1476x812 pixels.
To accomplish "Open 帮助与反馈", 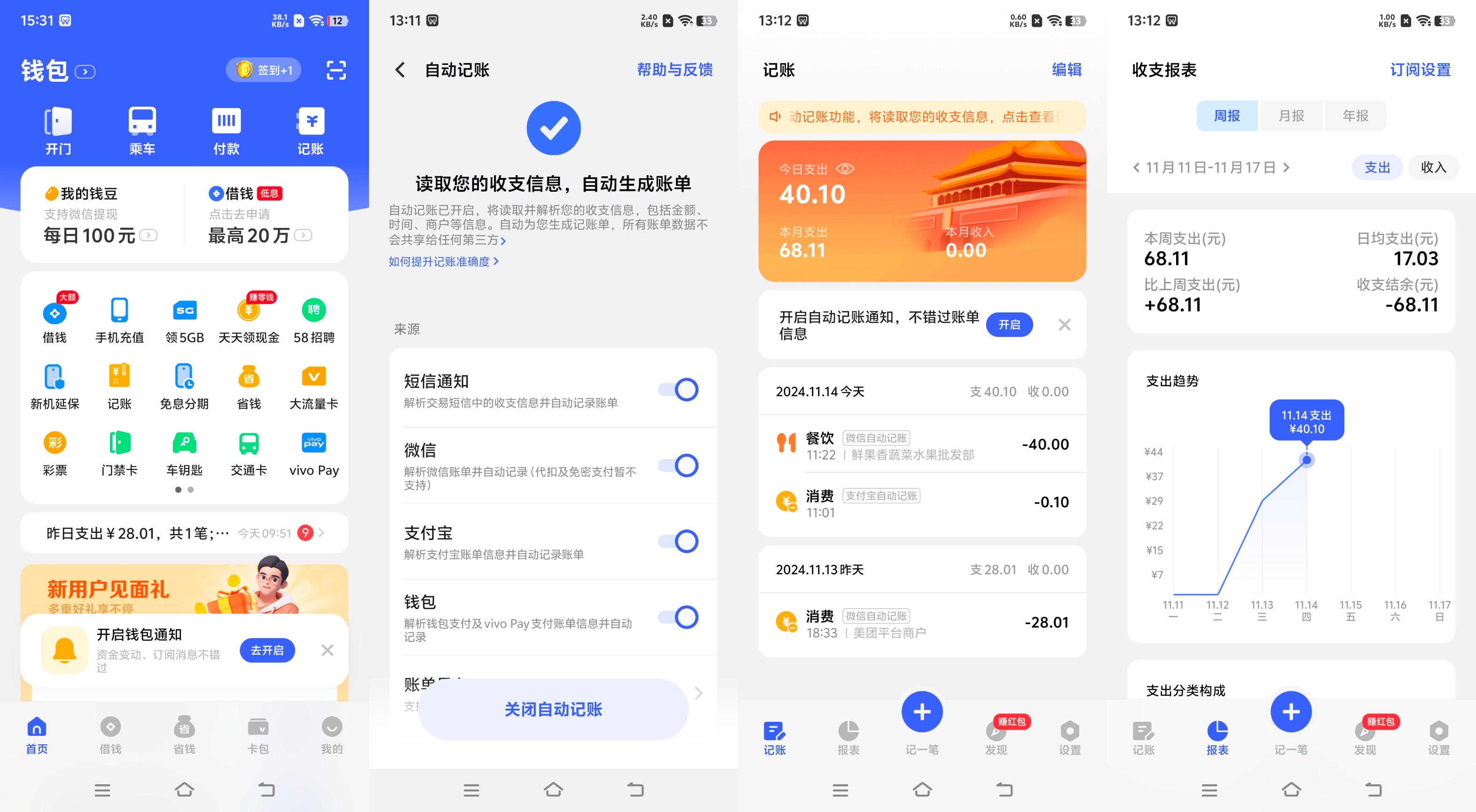I will [675, 70].
